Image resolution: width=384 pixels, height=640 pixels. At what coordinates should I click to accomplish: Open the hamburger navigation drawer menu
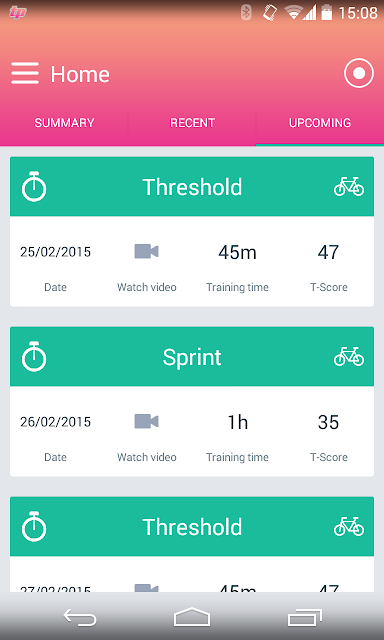(x=25, y=73)
